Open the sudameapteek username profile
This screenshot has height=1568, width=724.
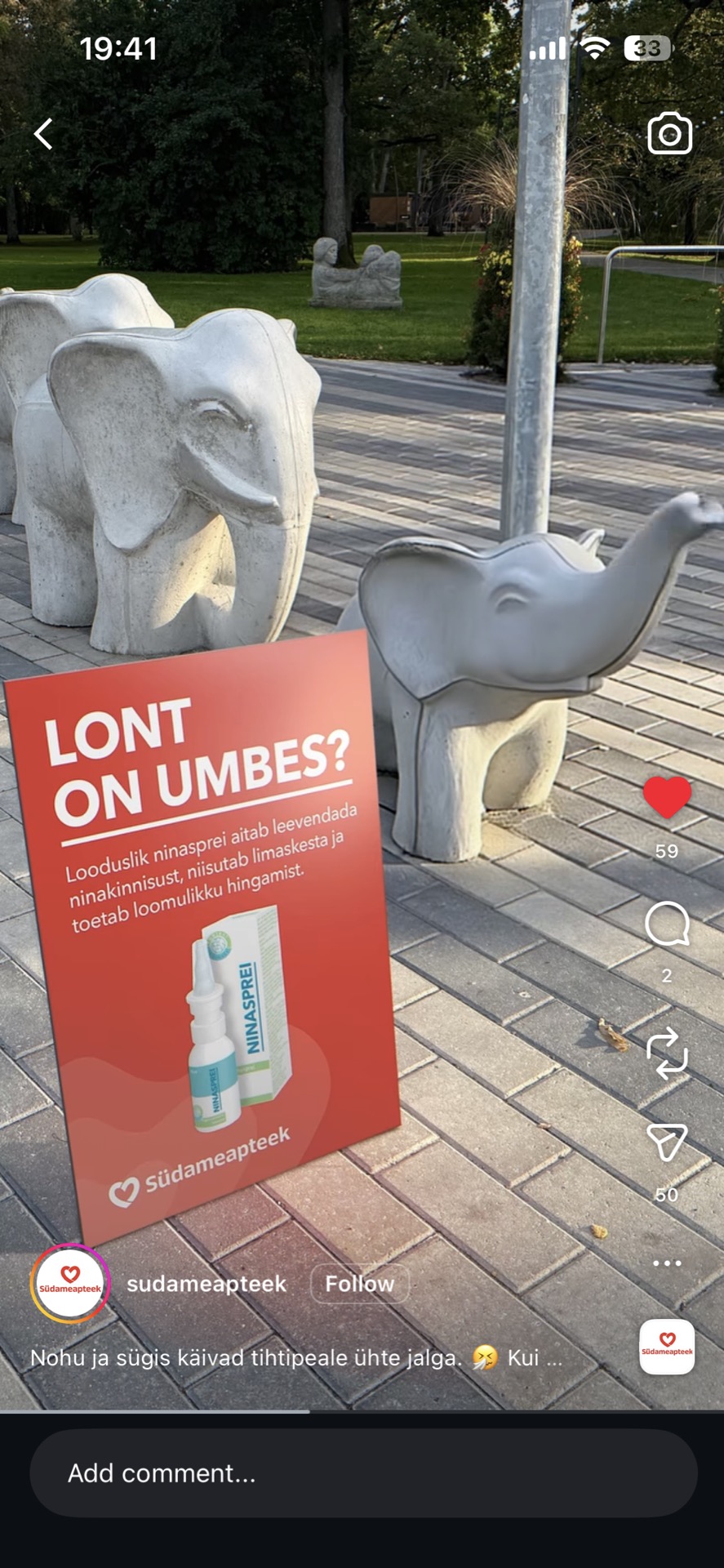pos(207,1284)
